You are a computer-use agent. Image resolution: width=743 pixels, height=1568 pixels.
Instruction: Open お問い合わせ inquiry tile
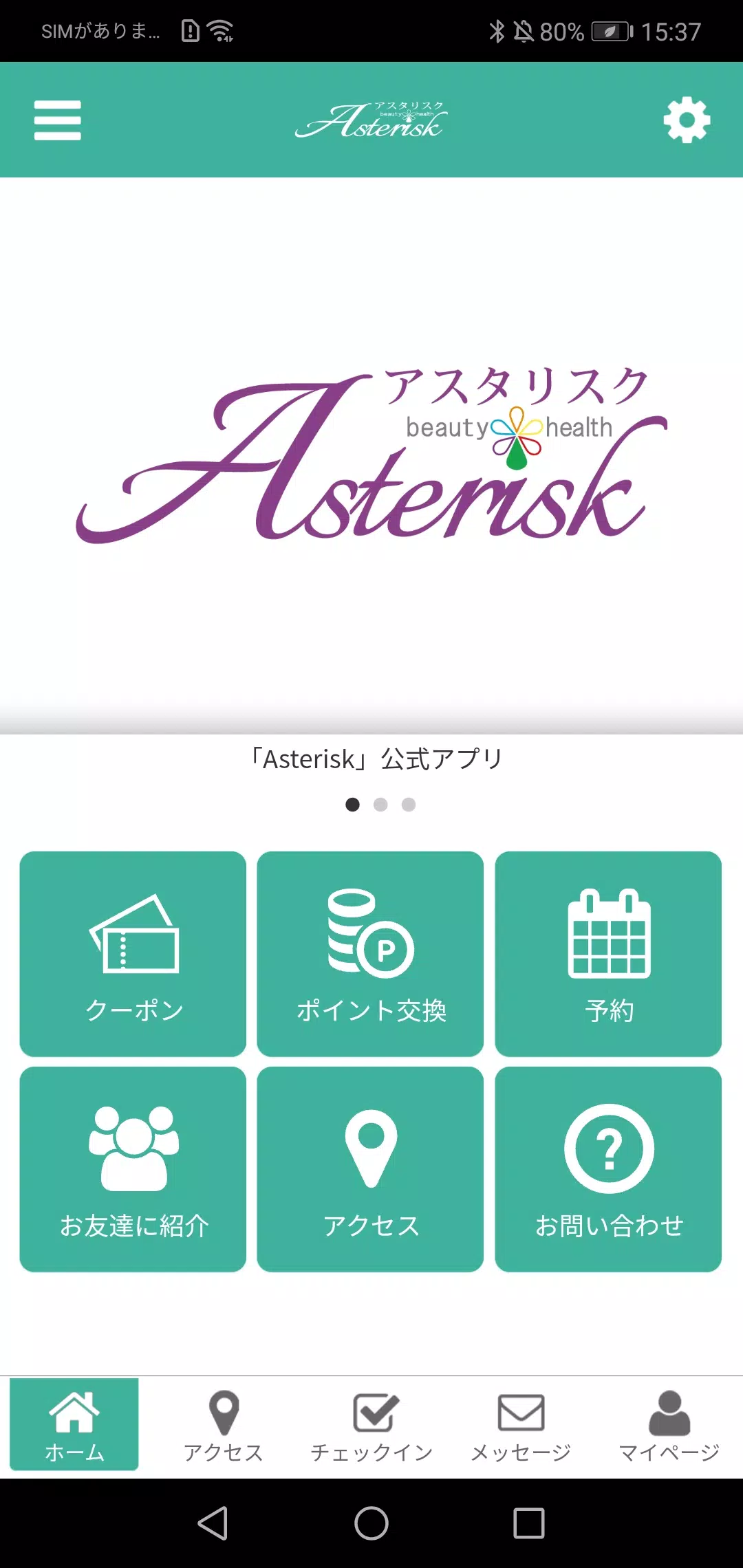coord(608,1168)
